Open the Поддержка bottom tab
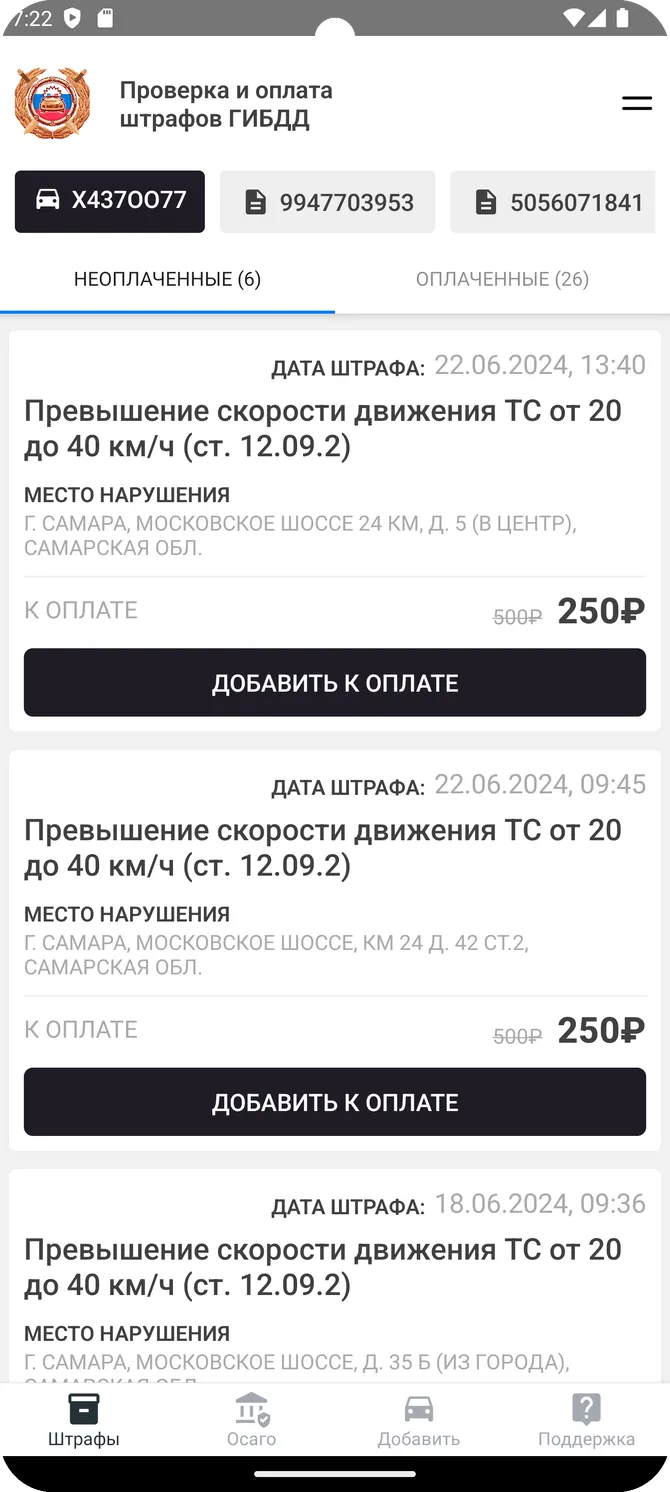 (586, 1421)
